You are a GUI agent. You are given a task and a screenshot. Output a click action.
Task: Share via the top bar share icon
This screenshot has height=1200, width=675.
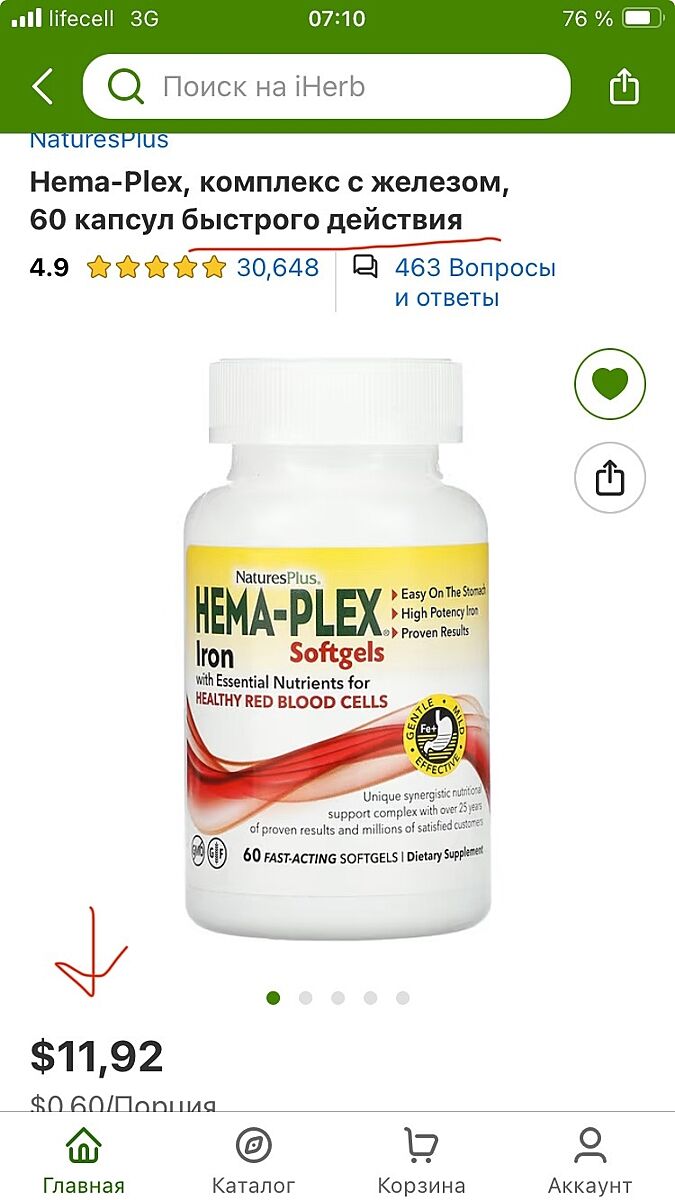tap(624, 87)
